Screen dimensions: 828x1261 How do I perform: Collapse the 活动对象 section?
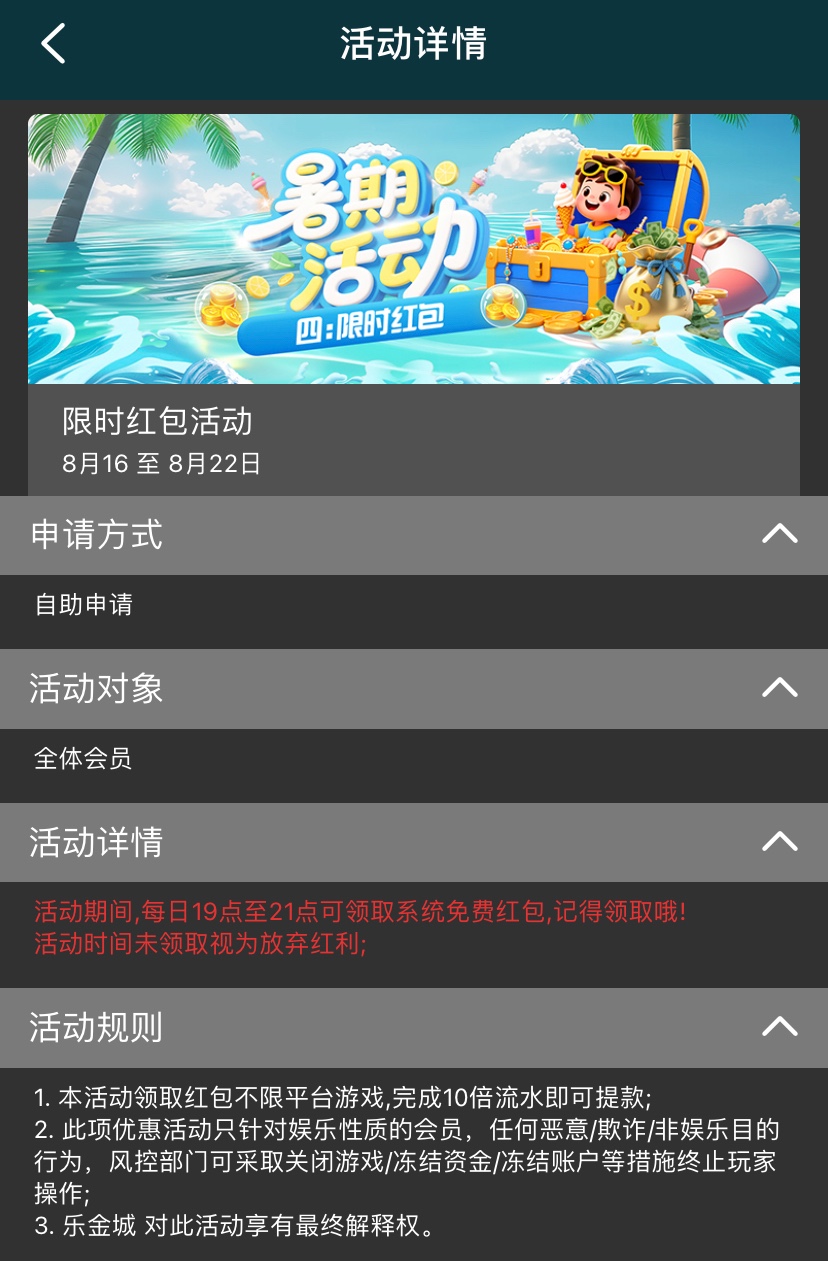pyautogui.click(x=779, y=688)
